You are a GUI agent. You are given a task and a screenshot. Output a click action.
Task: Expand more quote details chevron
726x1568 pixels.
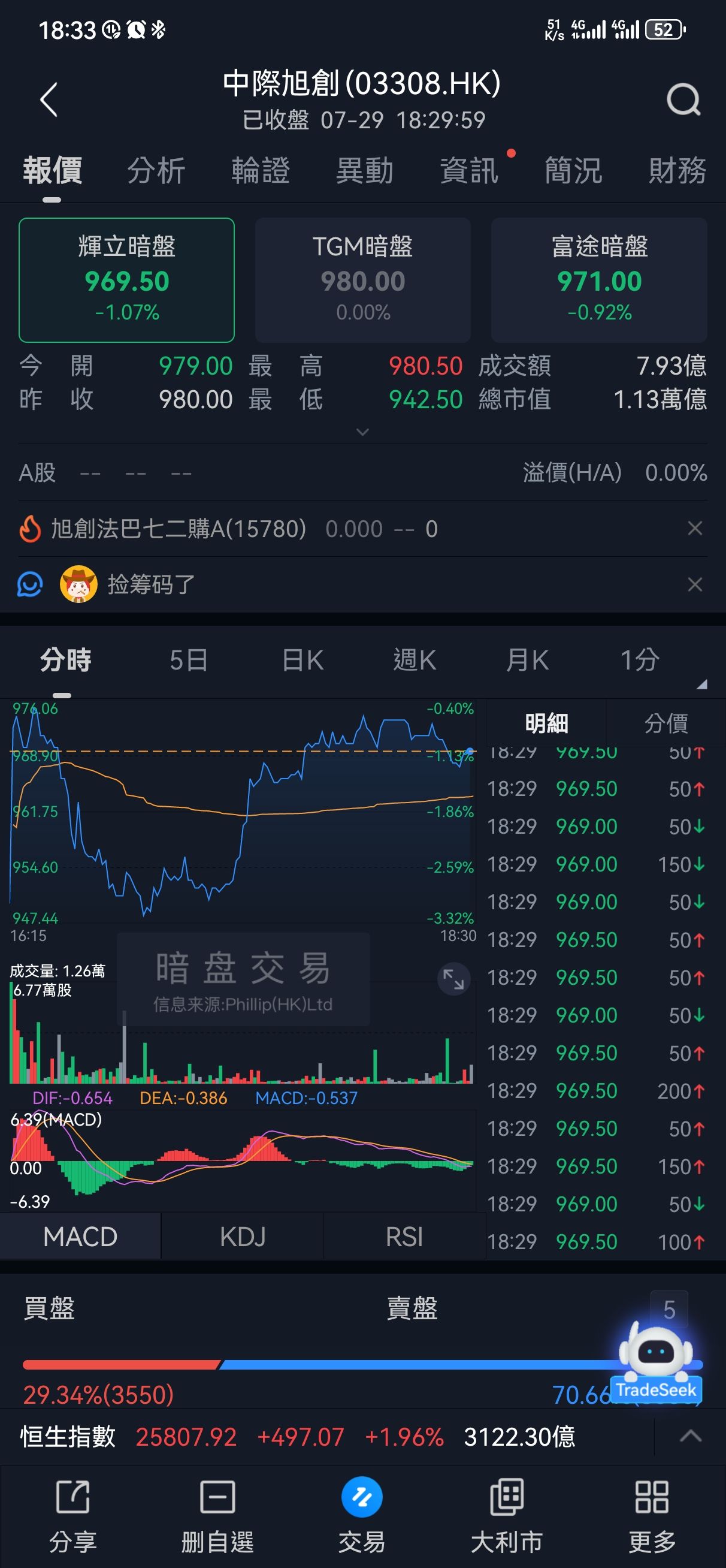pyautogui.click(x=362, y=432)
